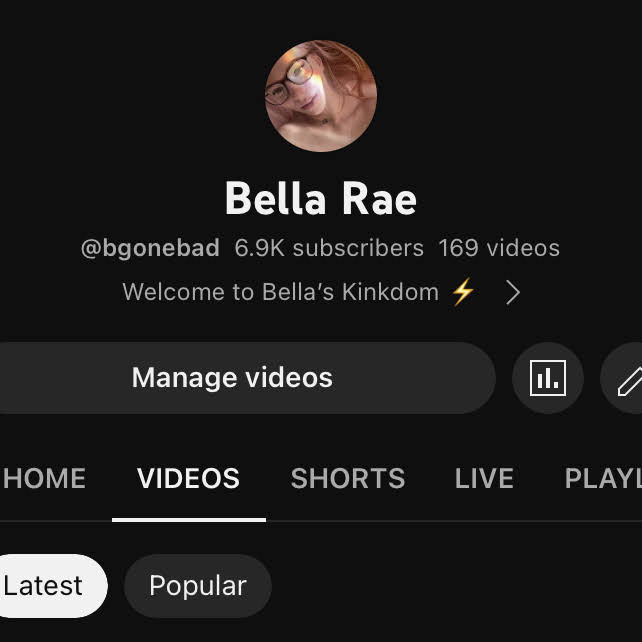This screenshot has height=642, width=642.
Task: Open the Live tab
Action: tap(484, 478)
